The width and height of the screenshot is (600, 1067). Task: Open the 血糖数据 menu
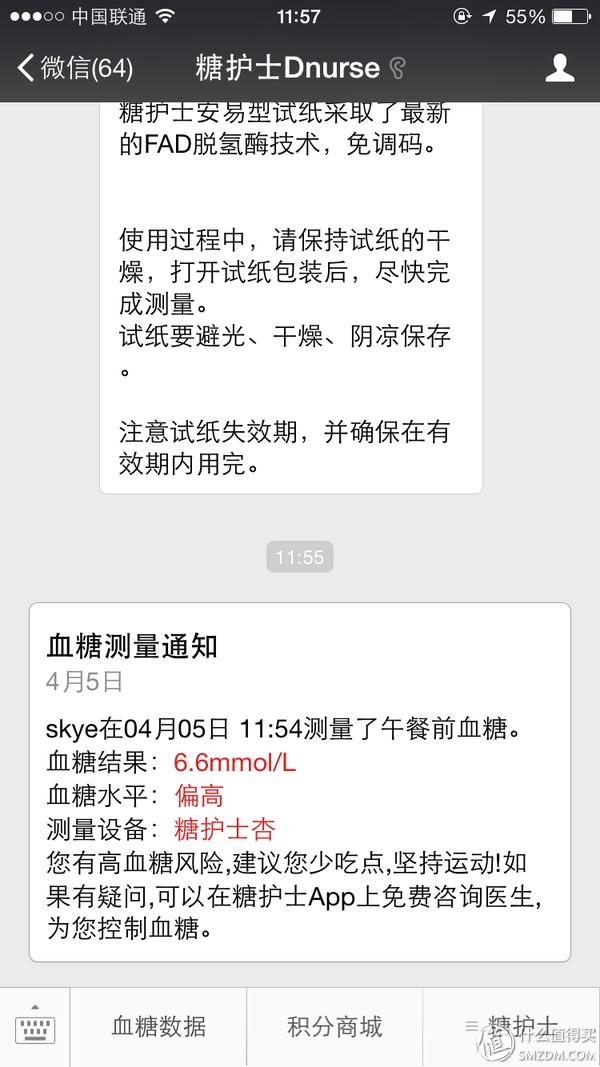click(x=159, y=1027)
